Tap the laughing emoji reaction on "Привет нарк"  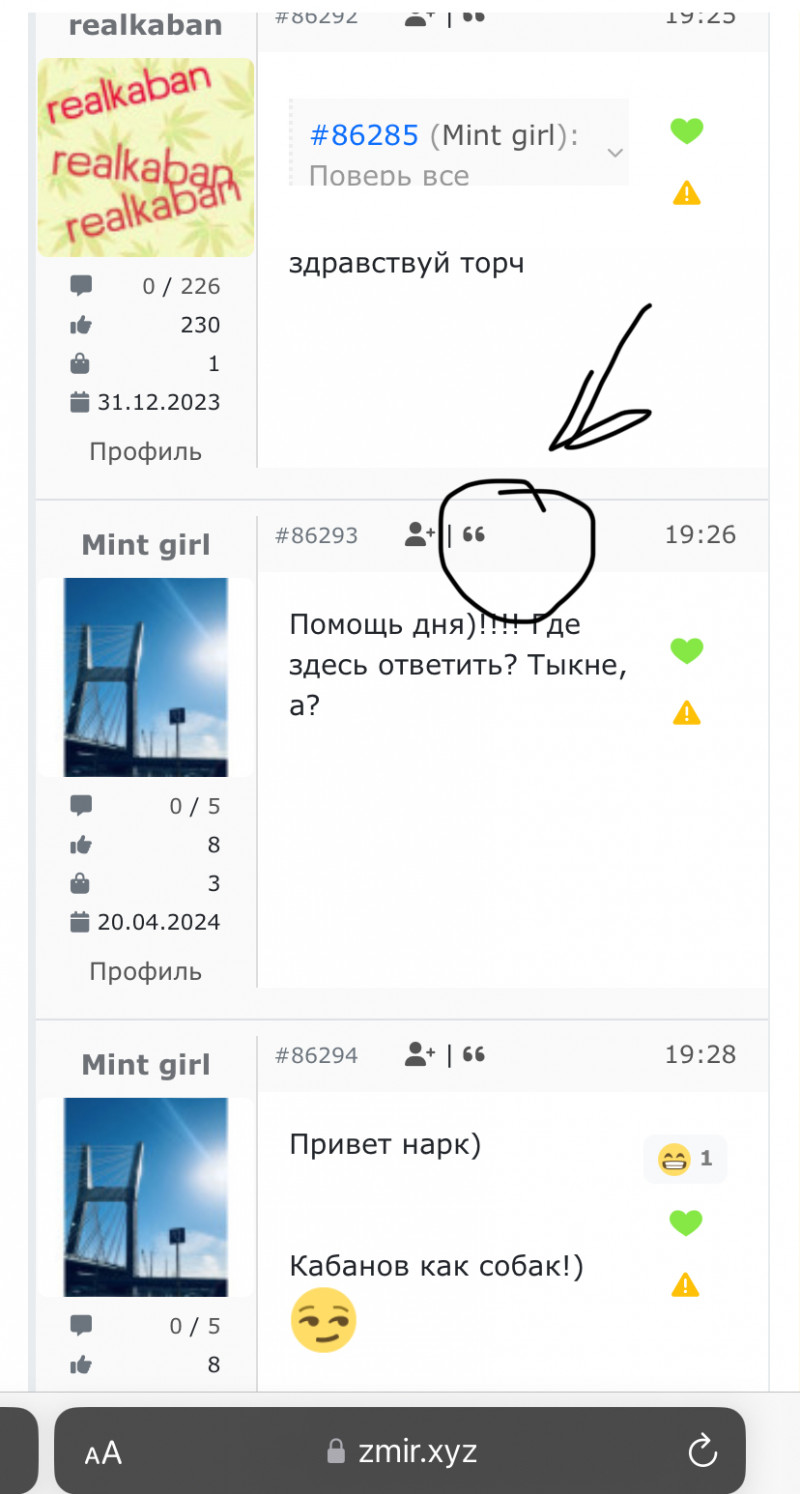(685, 1159)
